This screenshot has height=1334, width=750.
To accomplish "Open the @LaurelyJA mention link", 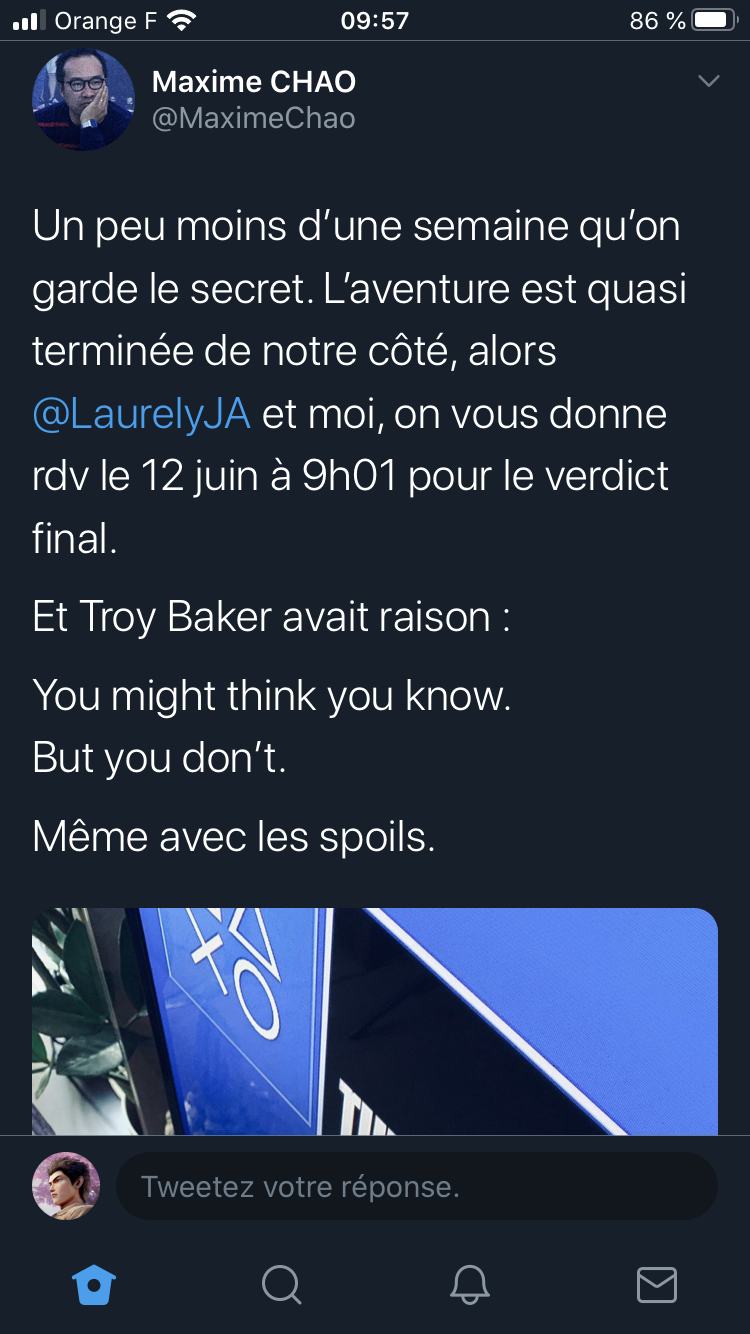I will (141, 414).
